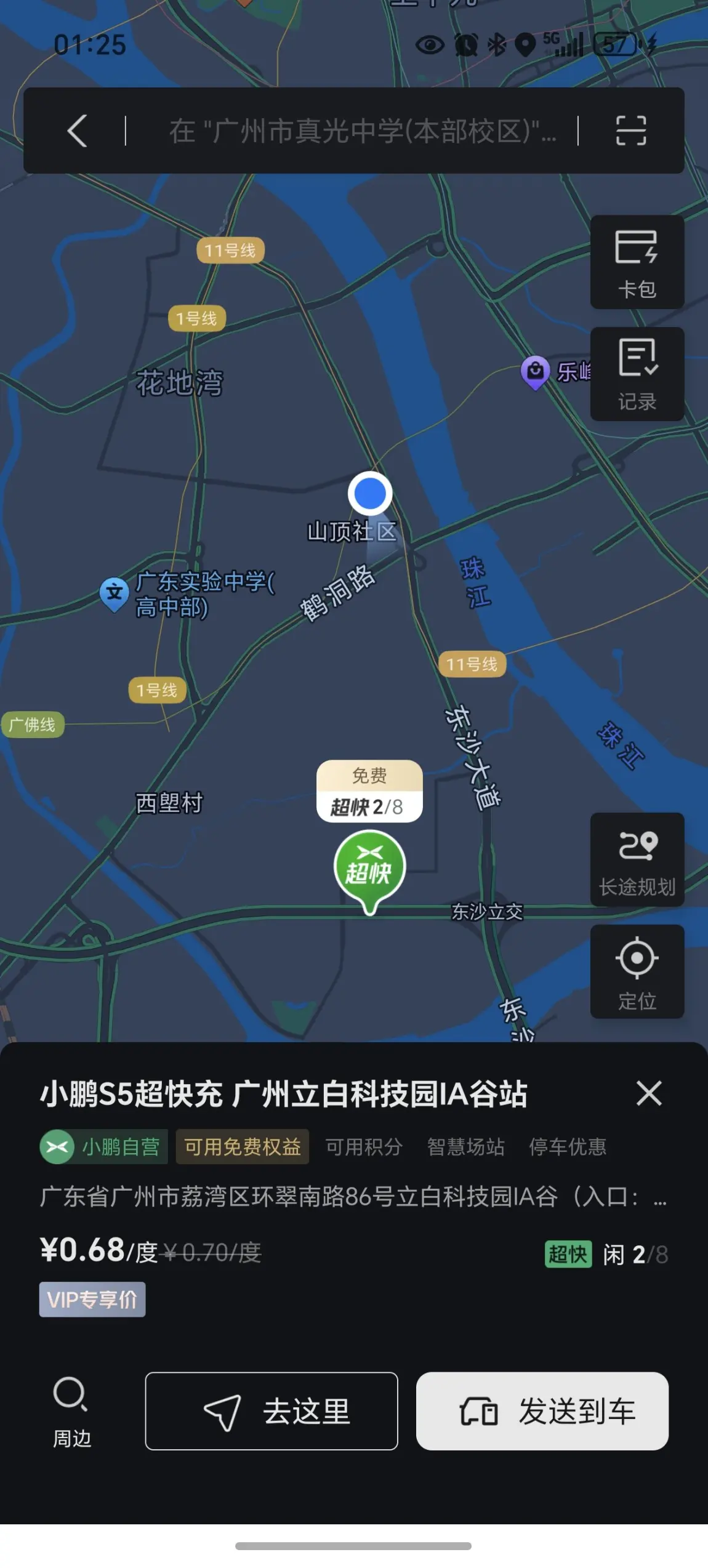Navigate with 去这里 button
Image resolution: width=708 pixels, height=1568 pixels.
(x=272, y=1411)
